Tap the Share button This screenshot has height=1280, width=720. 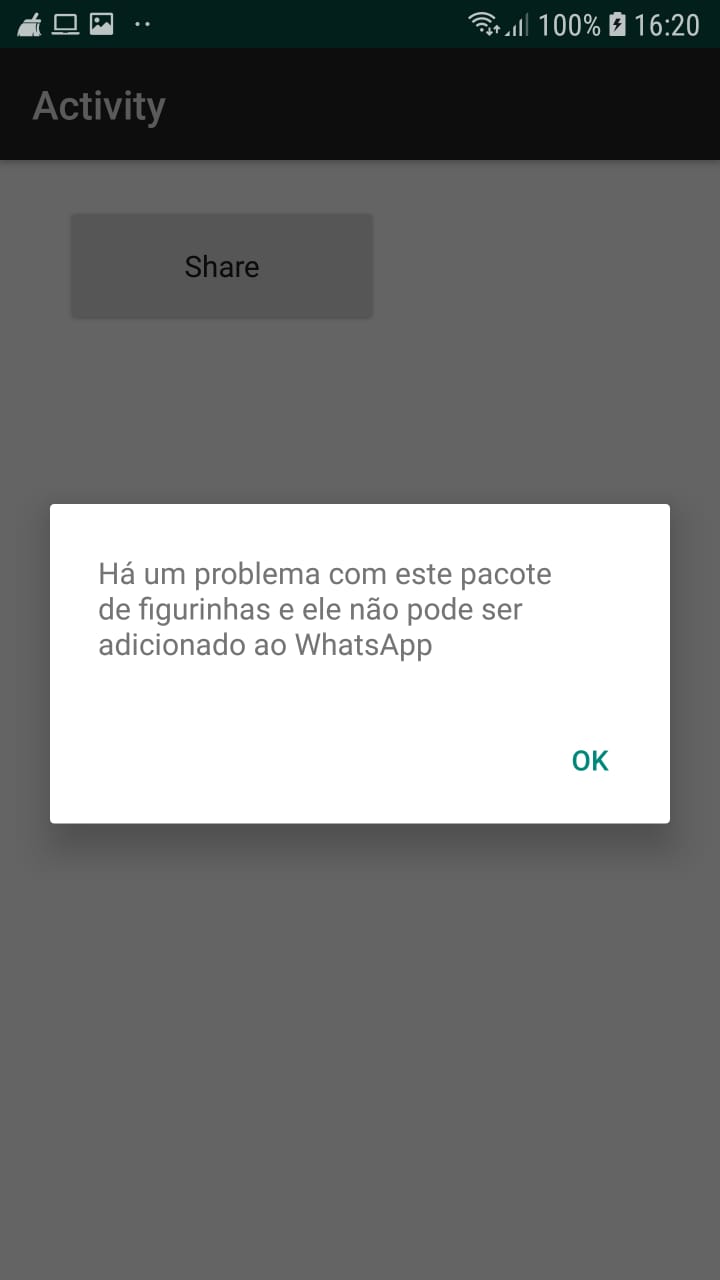point(222,266)
